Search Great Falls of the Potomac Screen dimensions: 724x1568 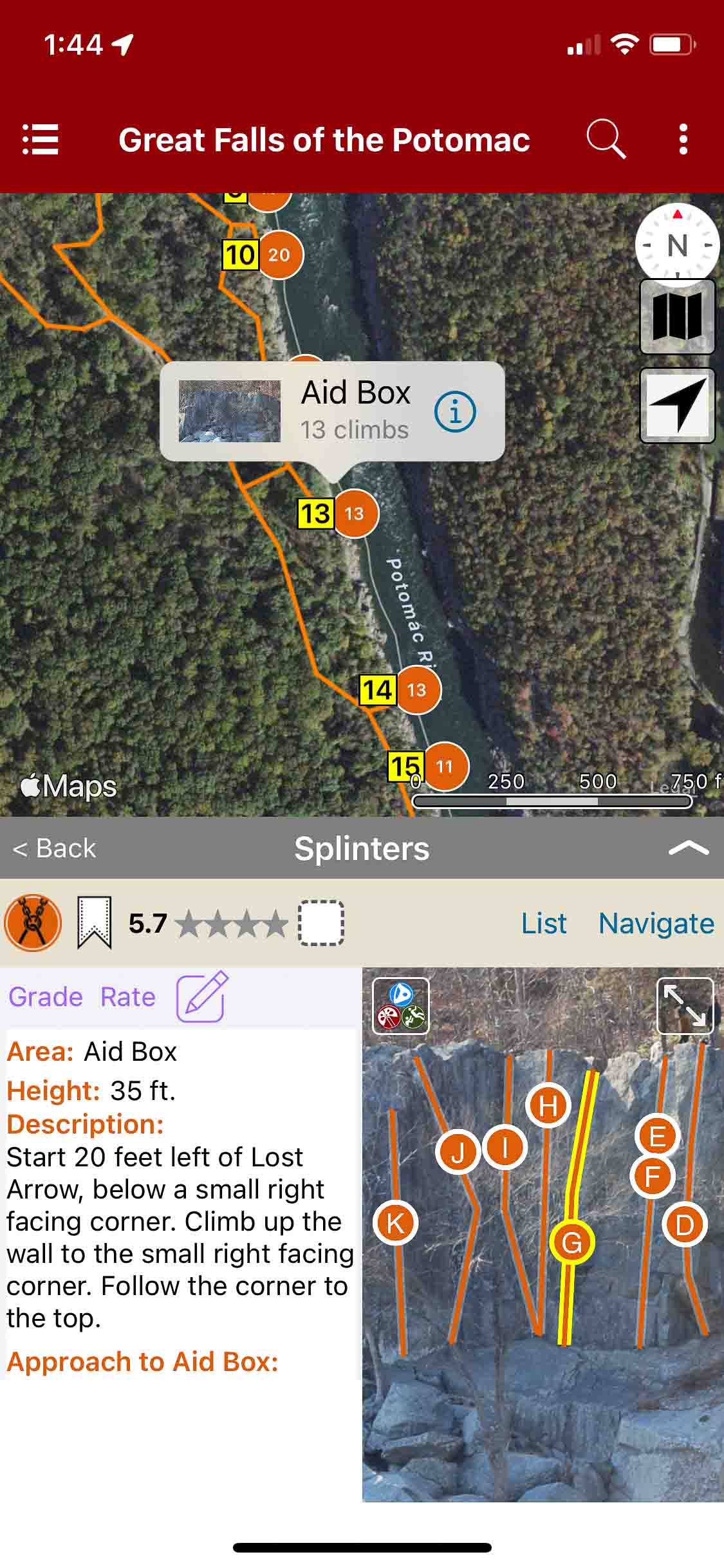point(606,139)
